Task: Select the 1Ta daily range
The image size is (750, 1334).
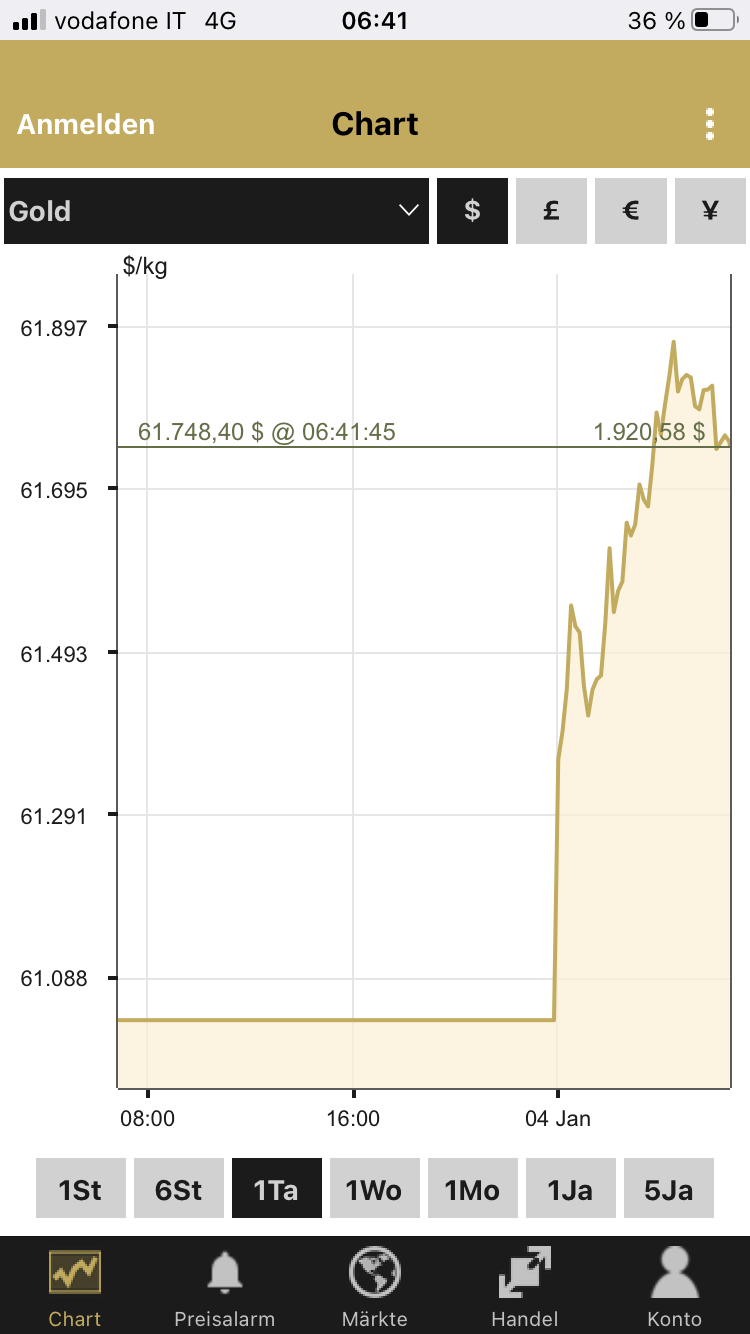Action: [x=277, y=1189]
